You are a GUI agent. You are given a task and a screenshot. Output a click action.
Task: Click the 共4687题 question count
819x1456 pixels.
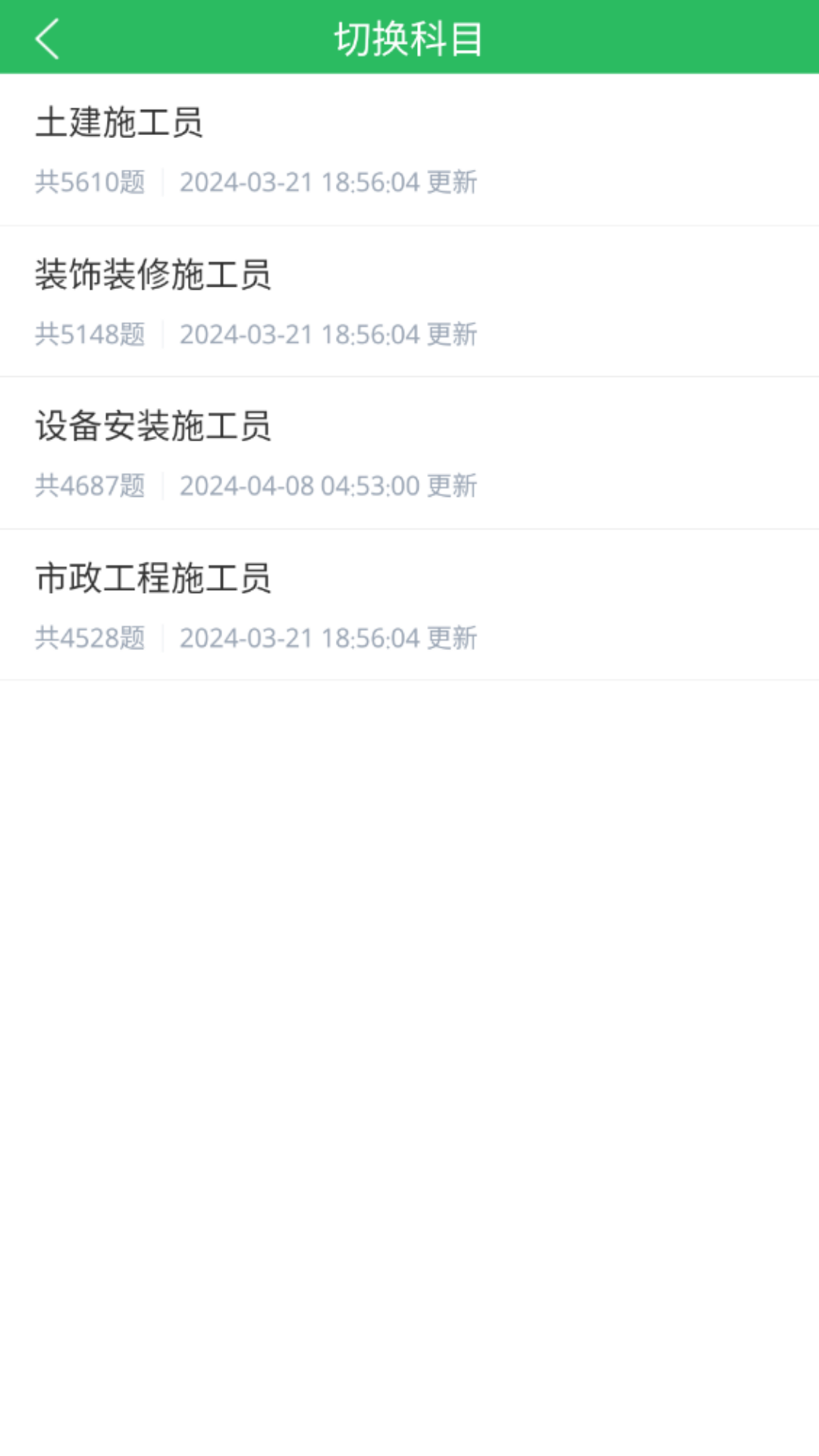(90, 486)
